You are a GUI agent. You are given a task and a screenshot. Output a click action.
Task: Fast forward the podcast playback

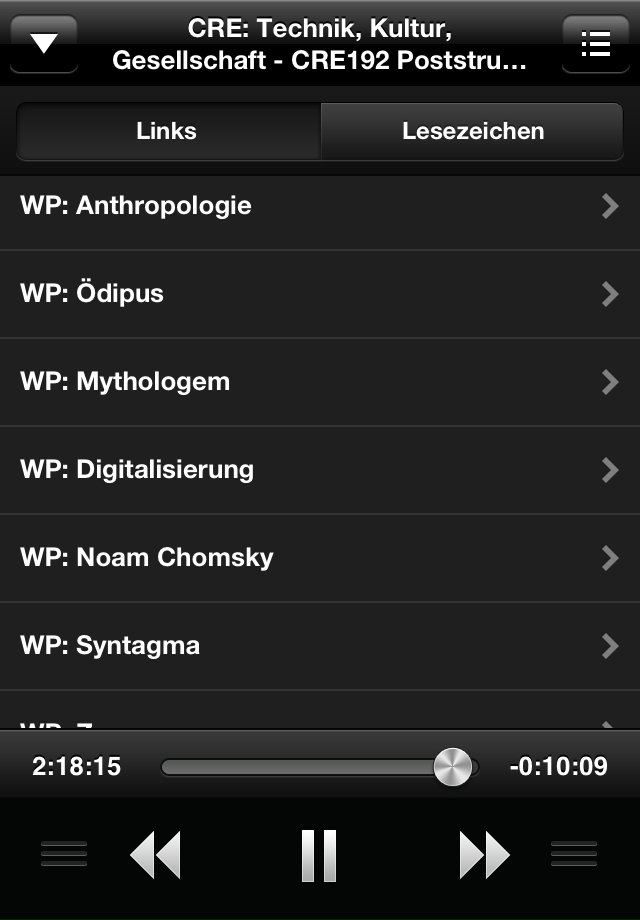(x=484, y=855)
